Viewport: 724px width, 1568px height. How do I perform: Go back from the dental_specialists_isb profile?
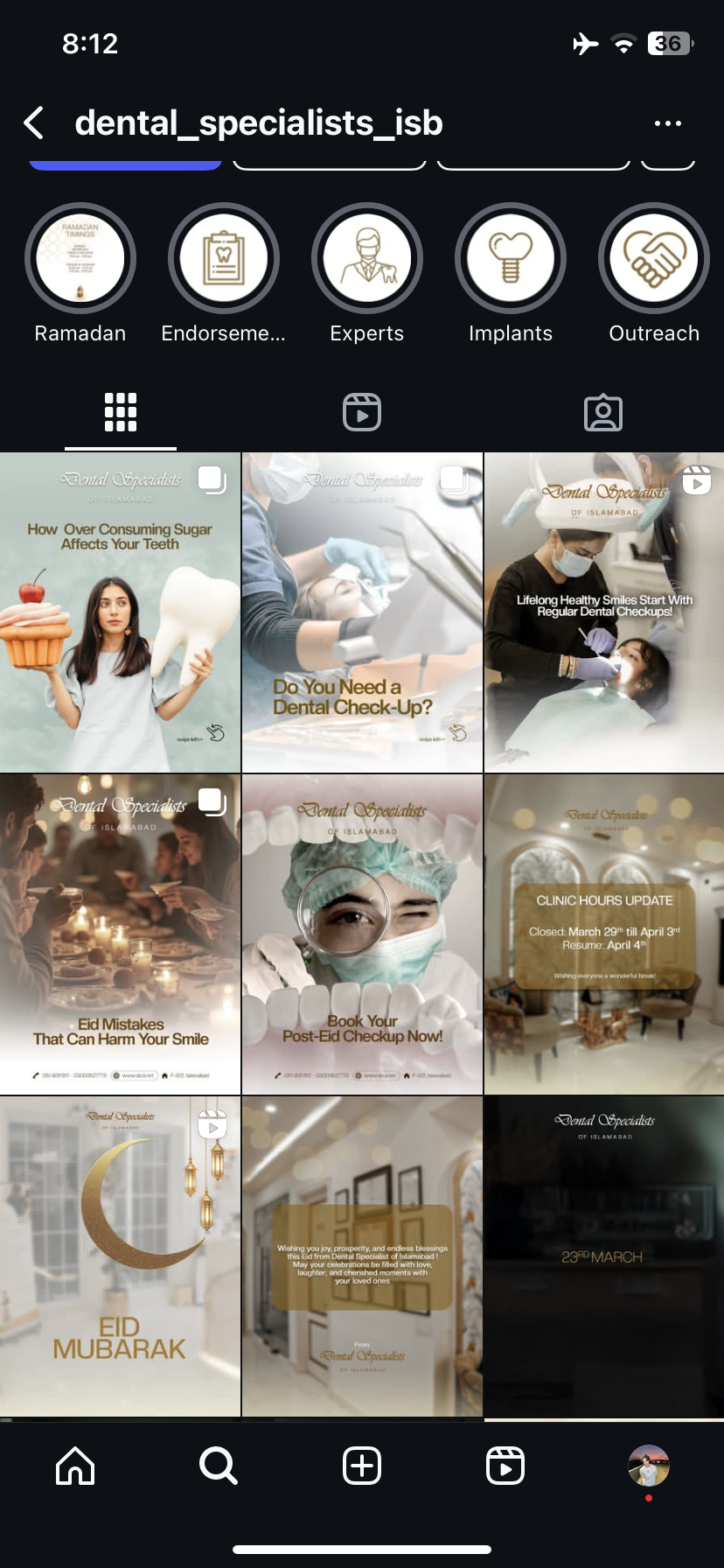tap(34, 123)
